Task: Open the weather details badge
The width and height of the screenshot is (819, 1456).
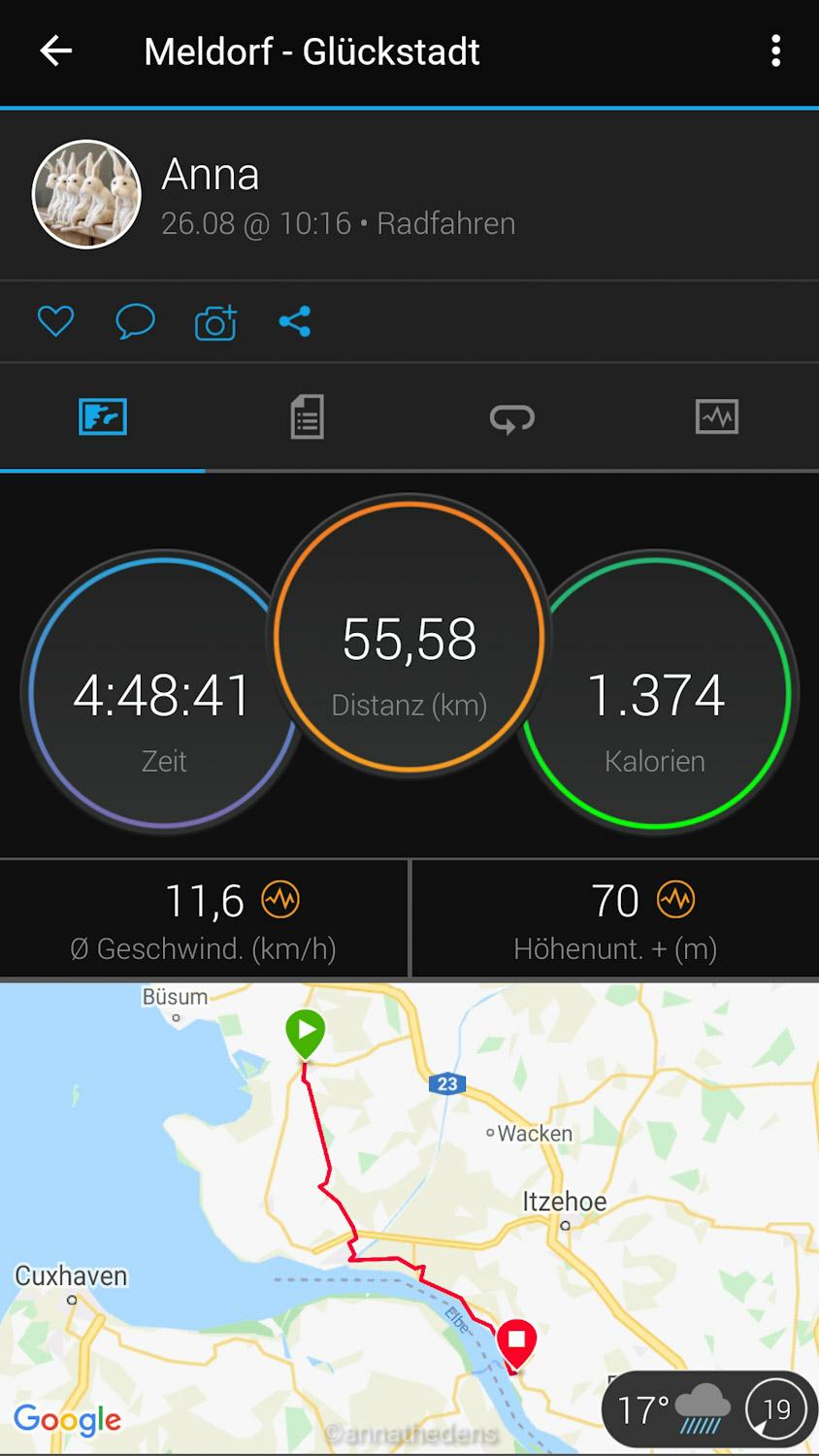Action: point(708,1408)
